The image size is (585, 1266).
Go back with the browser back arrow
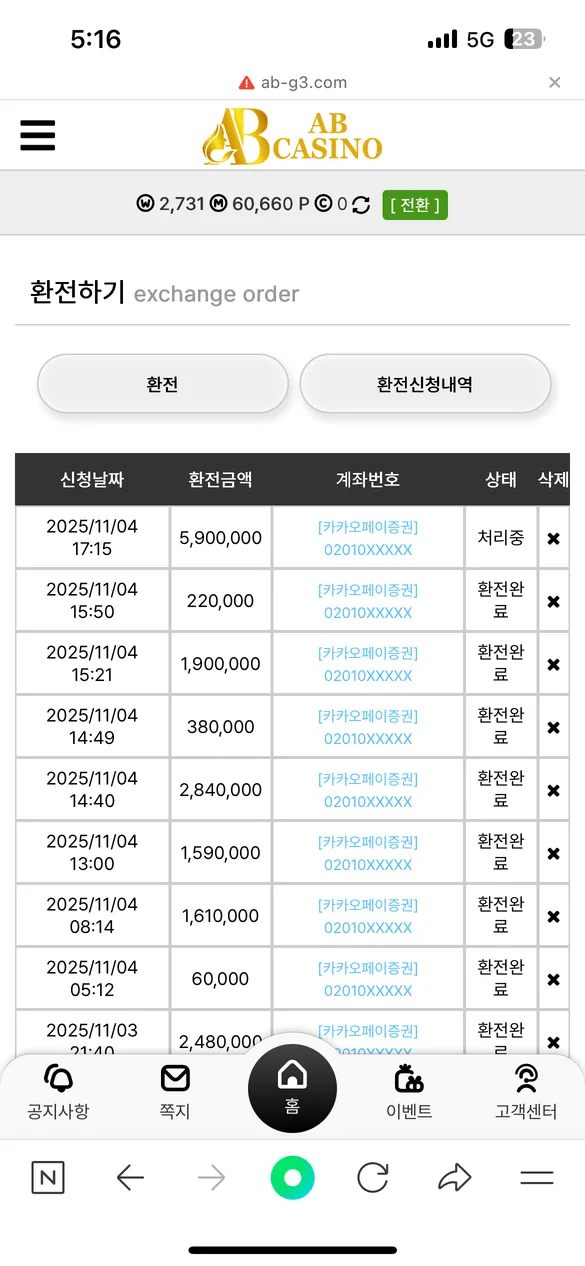(x=130, y=1178)
